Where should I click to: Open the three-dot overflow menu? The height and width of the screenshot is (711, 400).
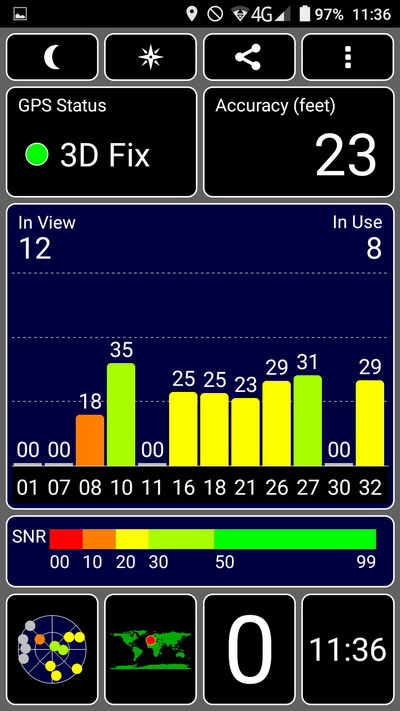pyautogui.click(x=348, y=58)
